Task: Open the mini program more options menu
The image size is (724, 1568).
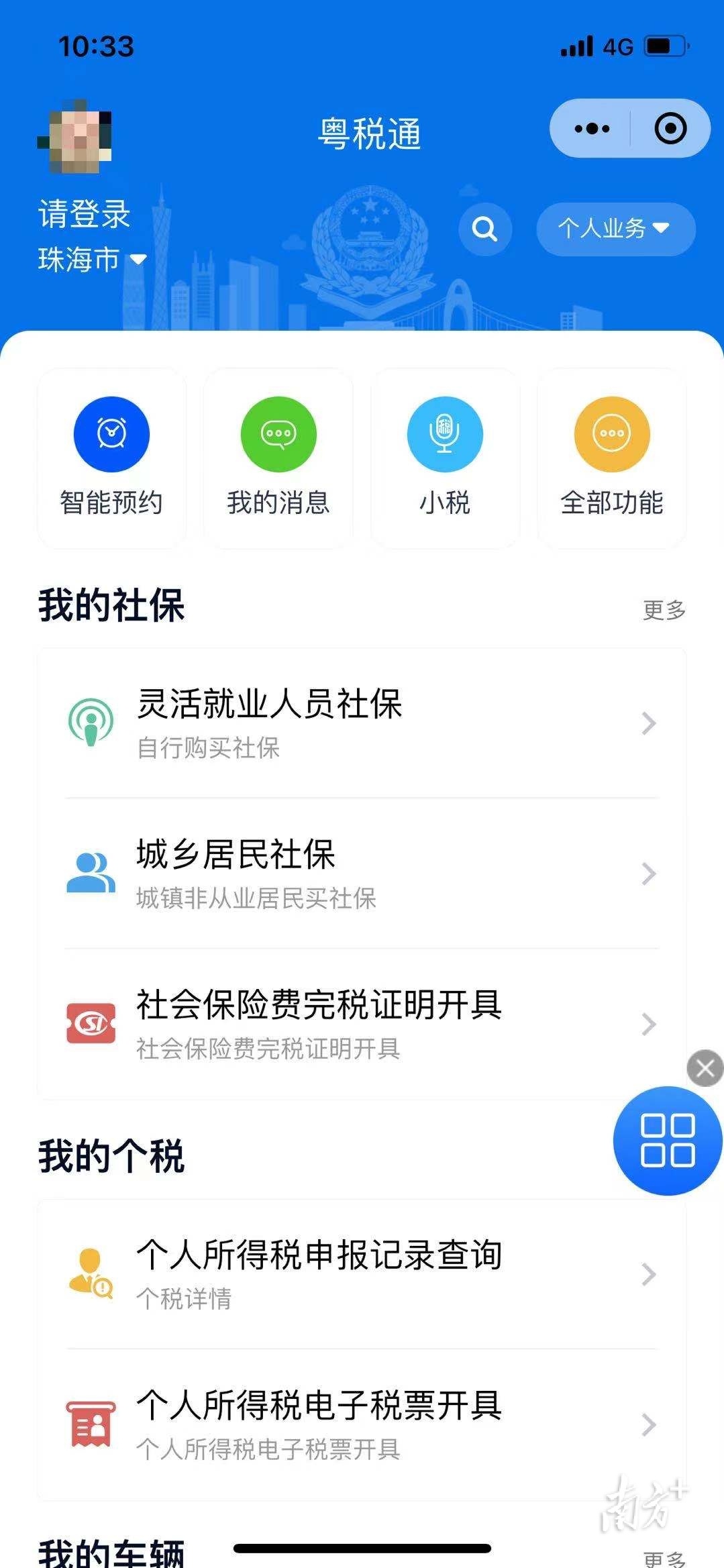Action: [x=592, y=129]
